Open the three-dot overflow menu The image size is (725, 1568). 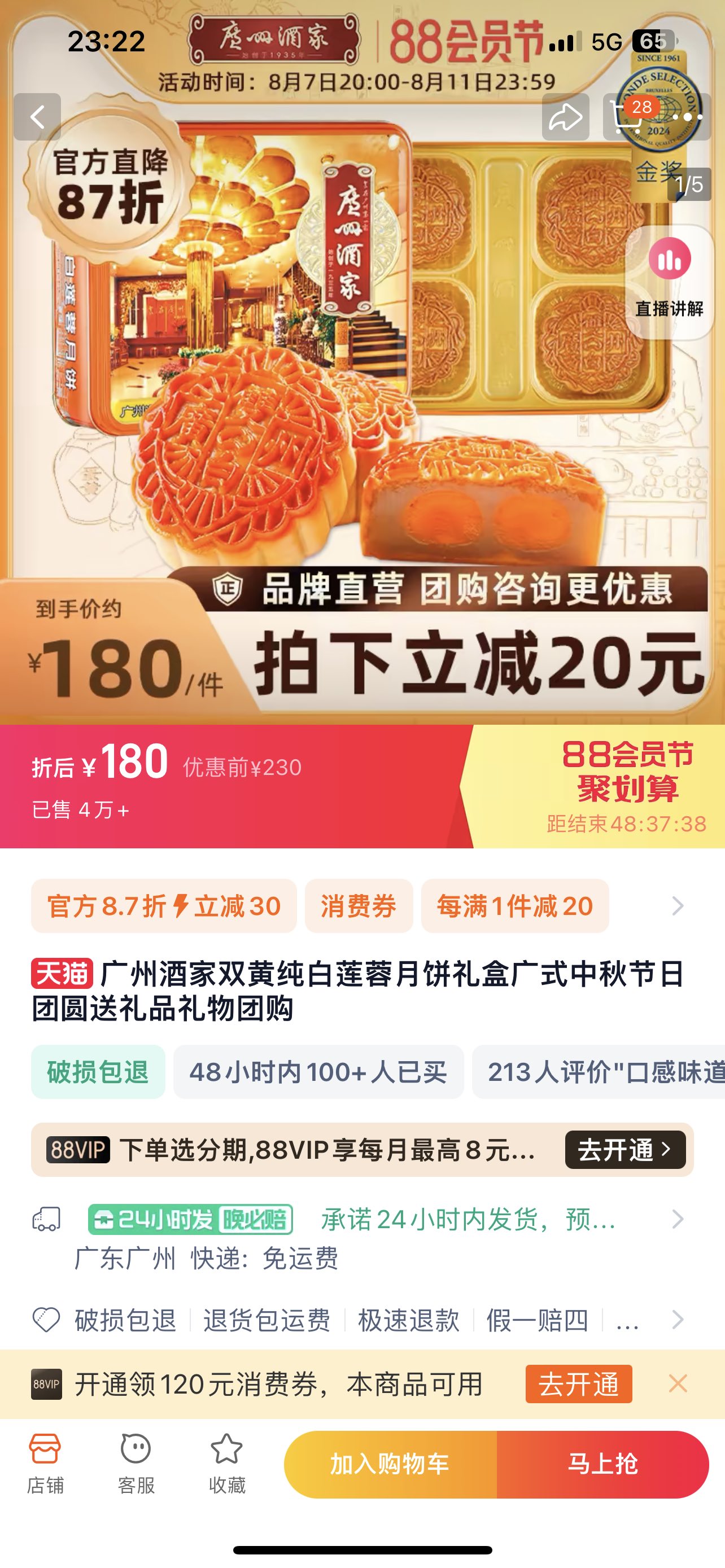tap(688, 117)
